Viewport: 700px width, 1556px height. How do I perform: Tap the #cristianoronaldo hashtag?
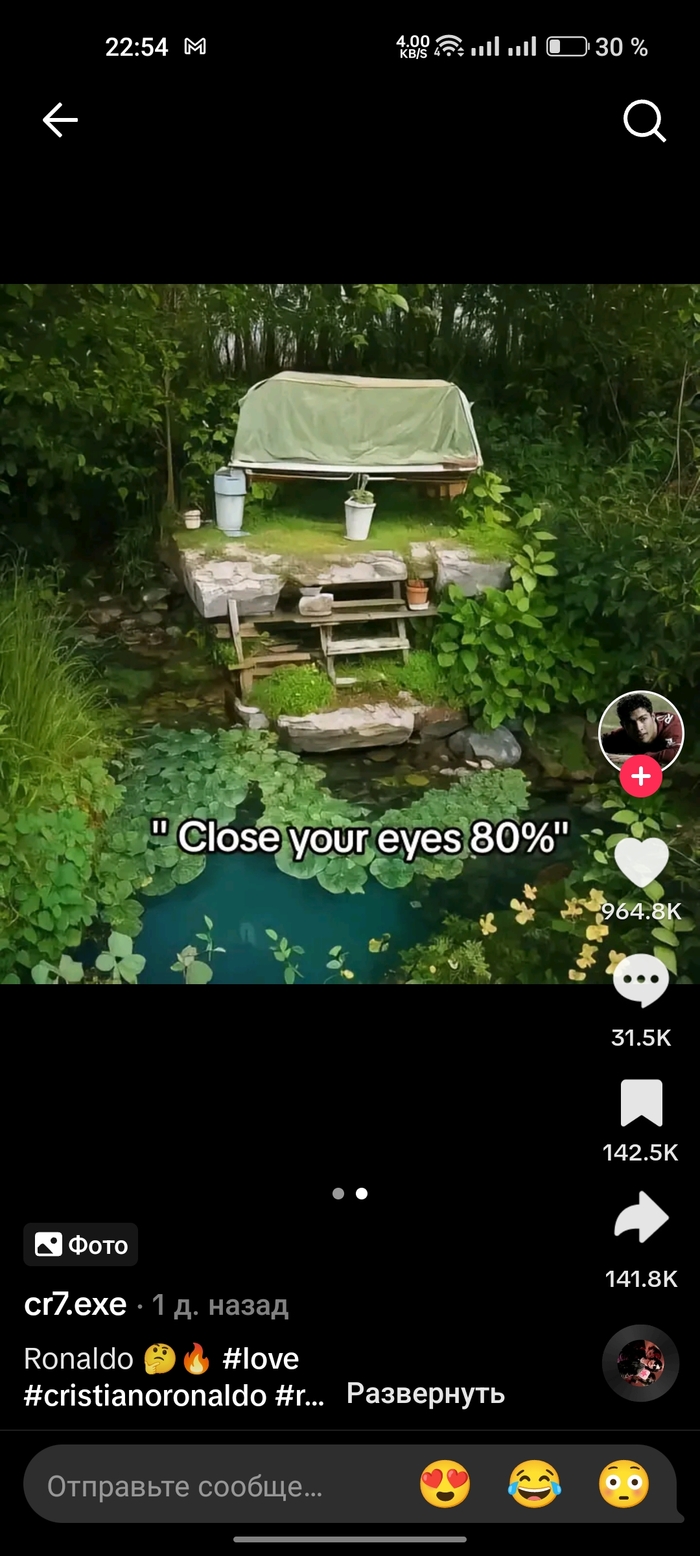tap(145, 1396)
